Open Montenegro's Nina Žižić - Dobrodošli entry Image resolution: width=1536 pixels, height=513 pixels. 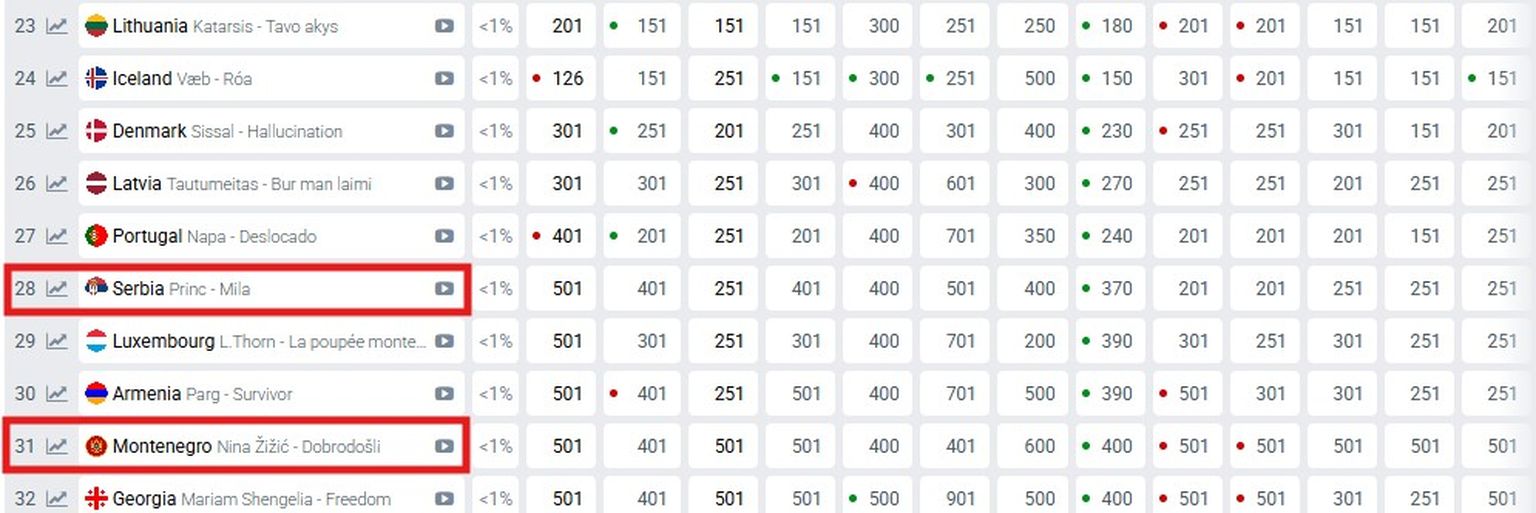click(246, 446)
